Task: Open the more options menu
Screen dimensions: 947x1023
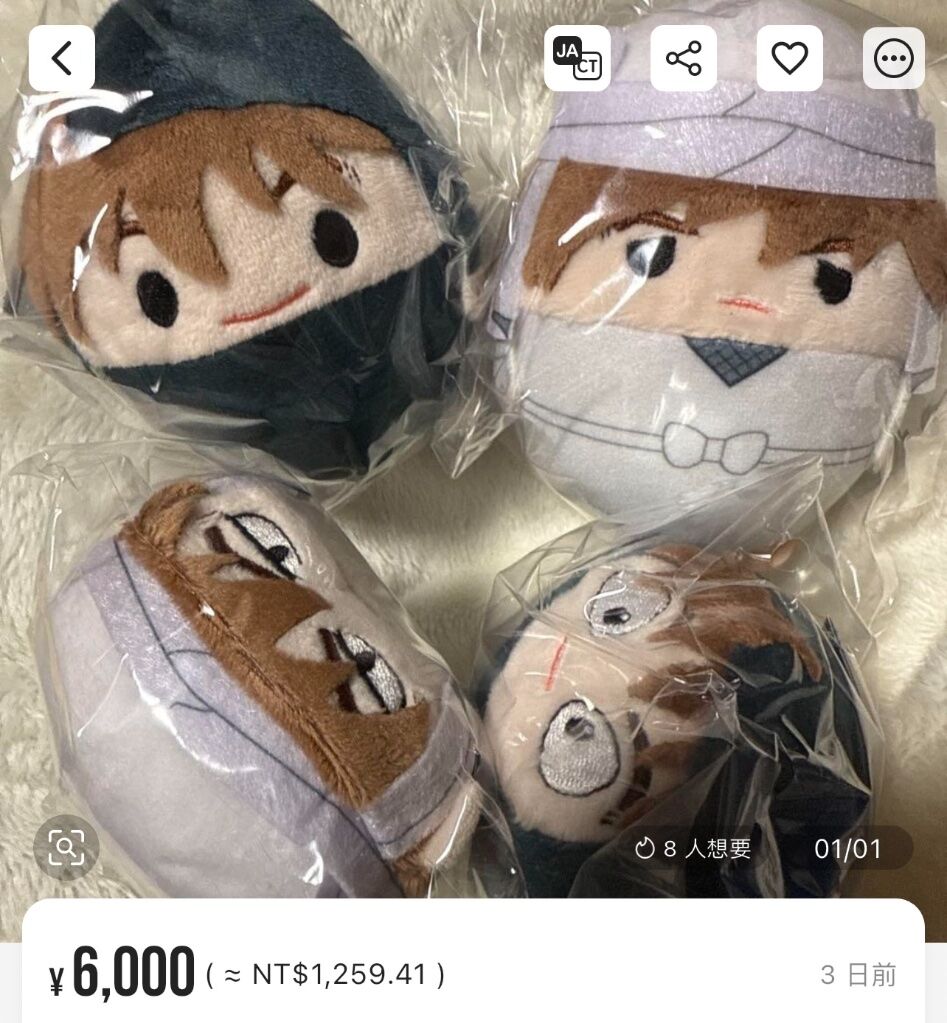Action: 894,59
